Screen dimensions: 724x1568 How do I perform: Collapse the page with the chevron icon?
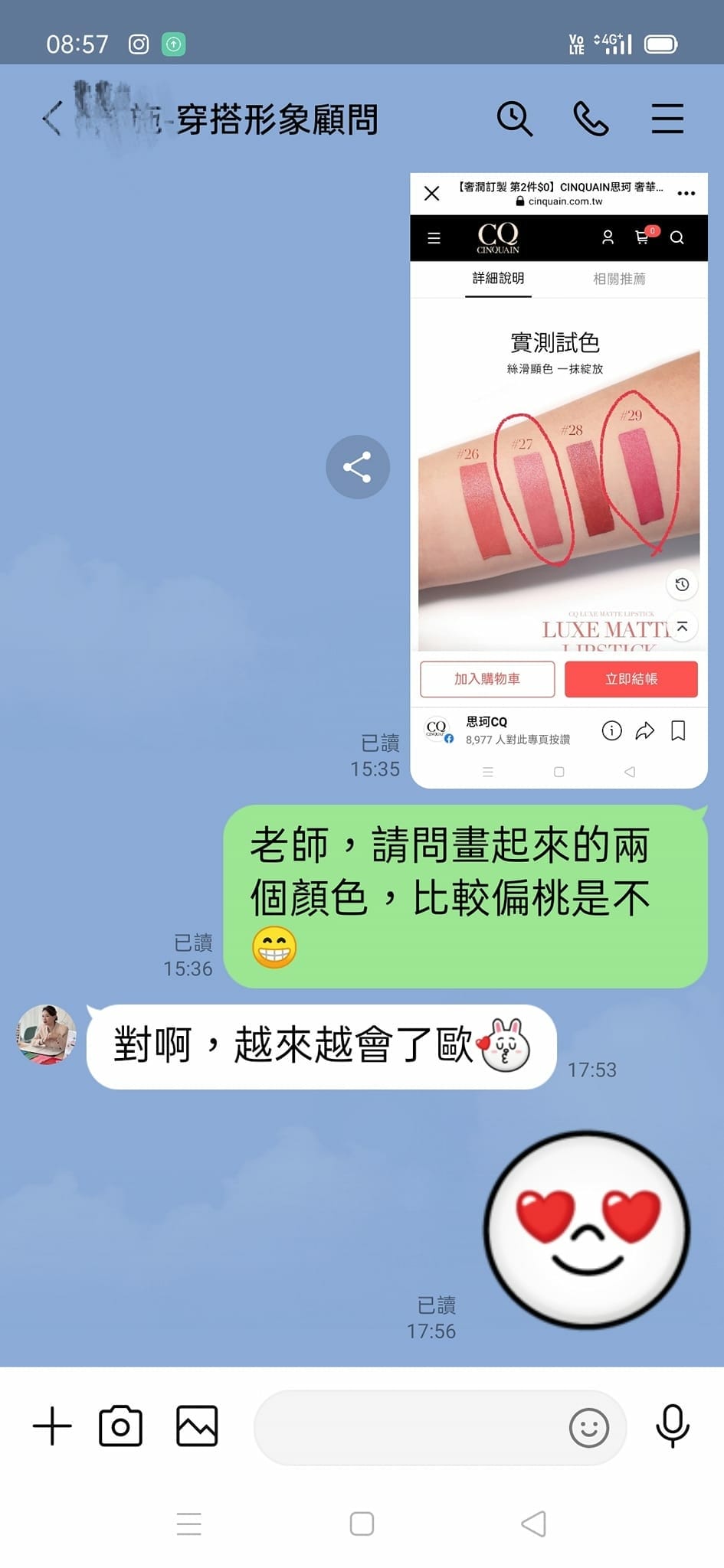point(681,626)
